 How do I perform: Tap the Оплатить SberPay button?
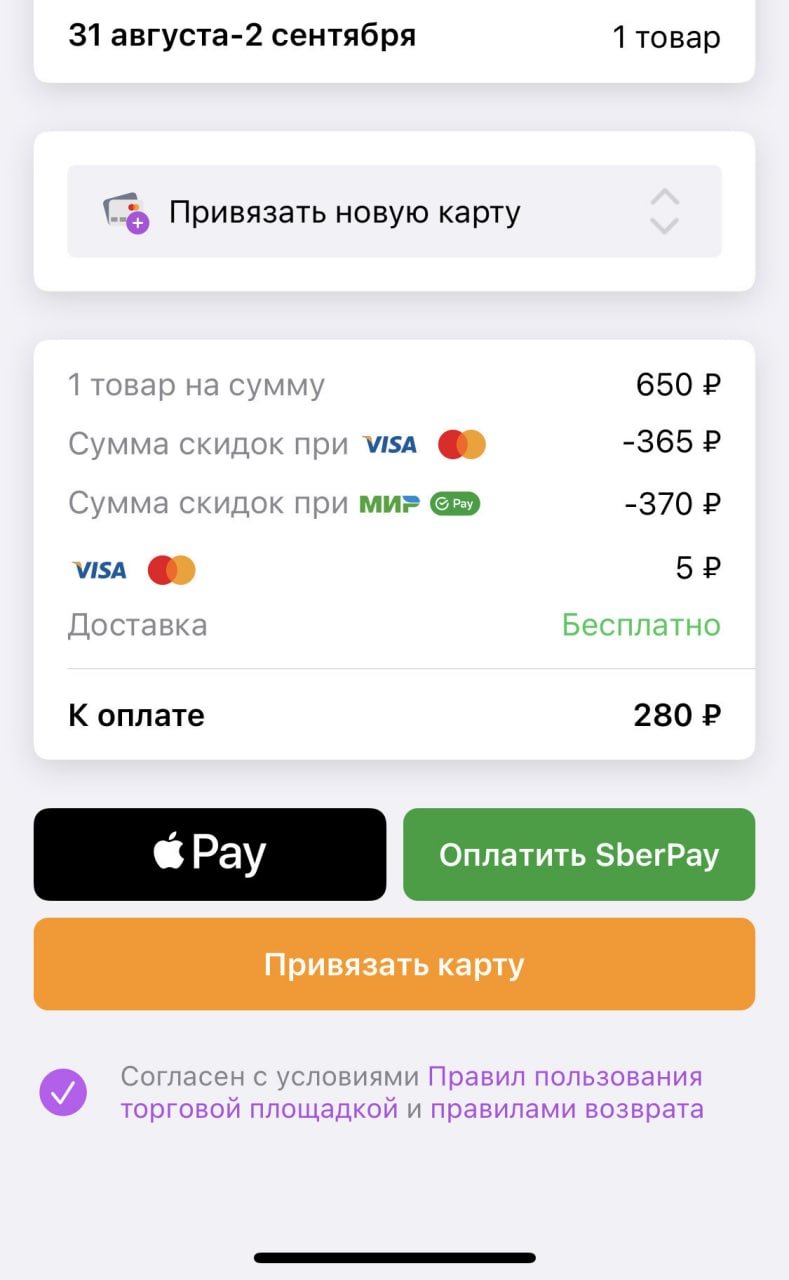579,854
